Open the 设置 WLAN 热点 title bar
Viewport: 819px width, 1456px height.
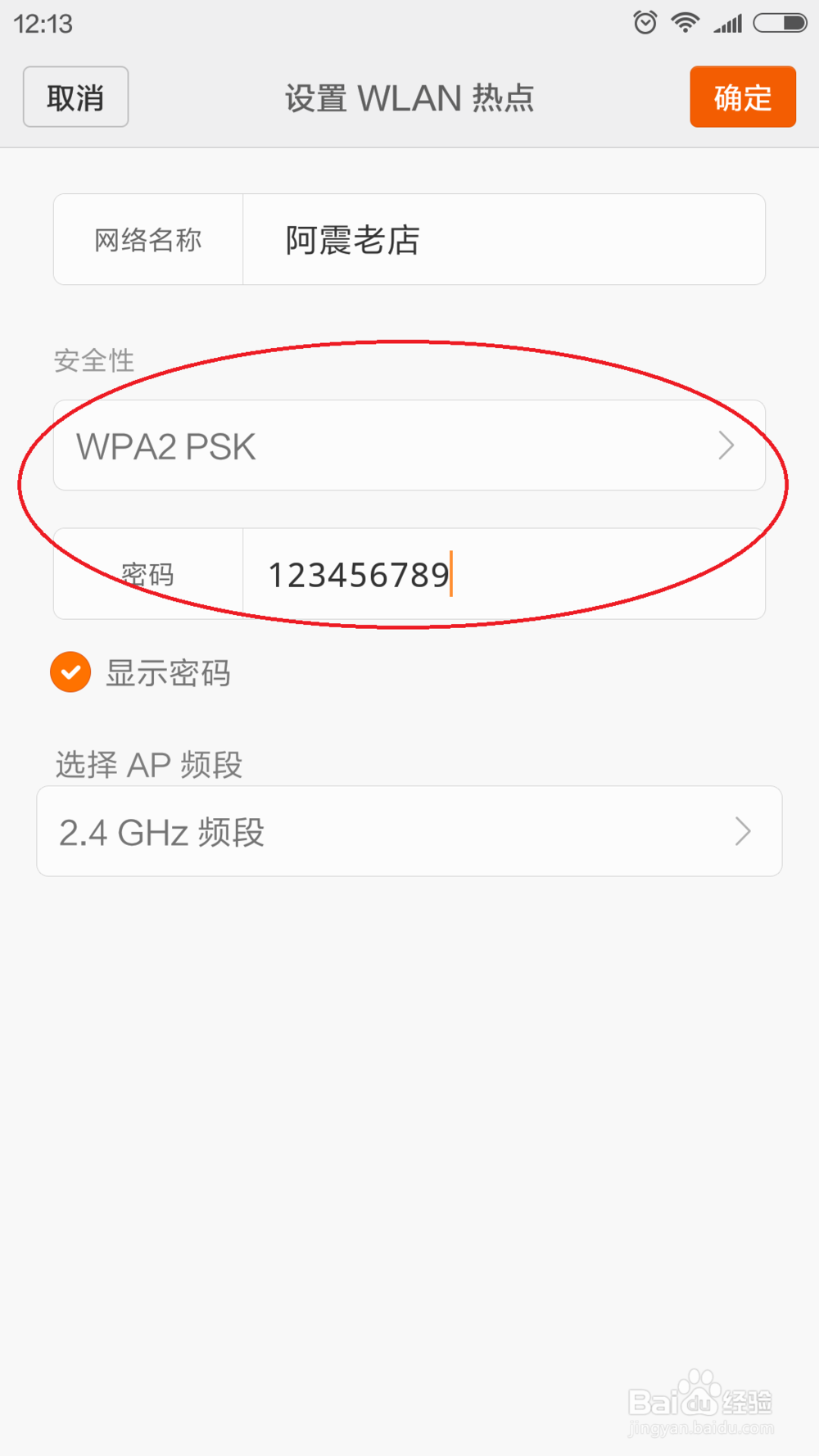(409, 97)
